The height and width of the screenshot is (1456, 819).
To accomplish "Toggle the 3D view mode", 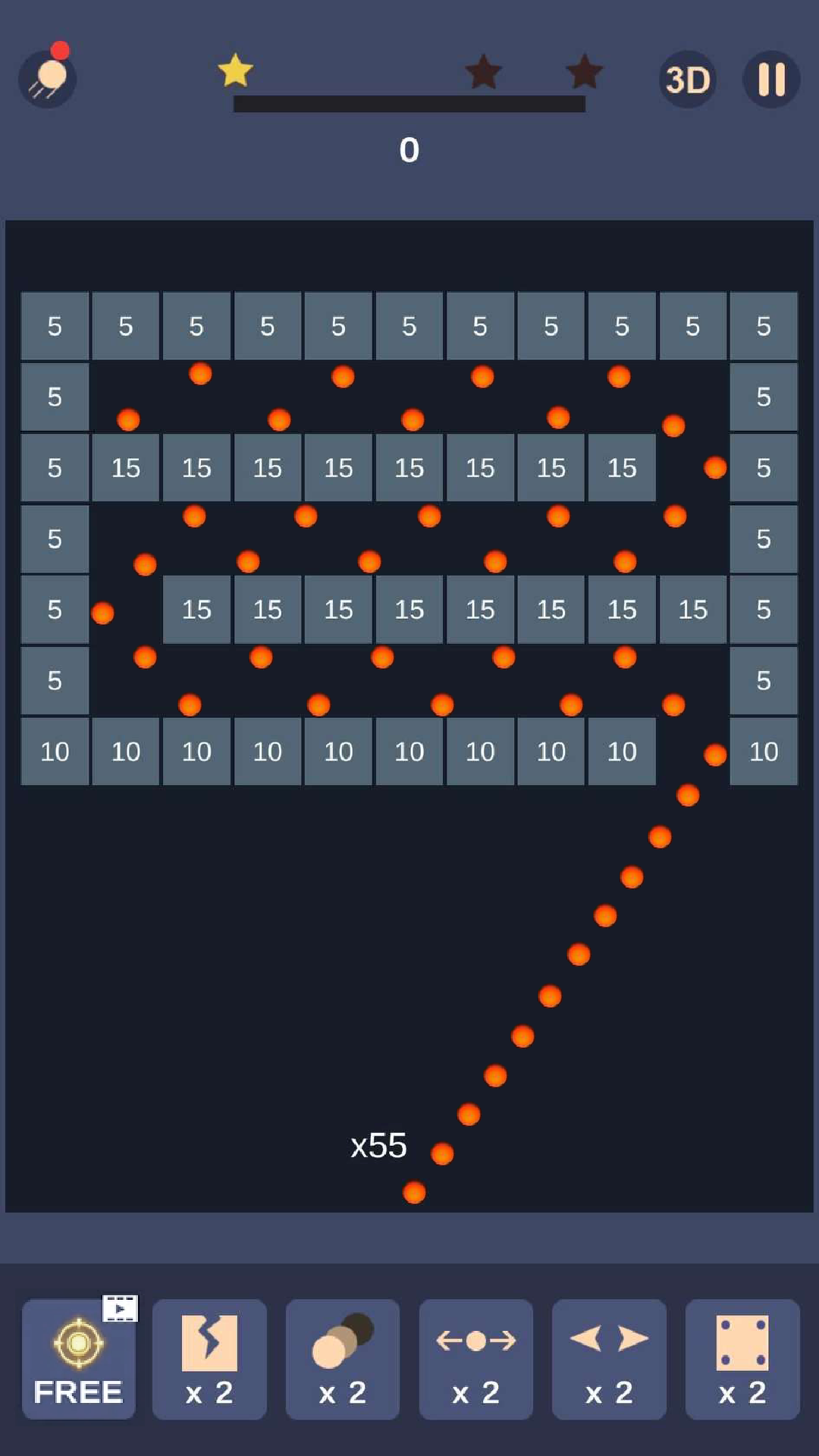I will click(x=687, y=80).
